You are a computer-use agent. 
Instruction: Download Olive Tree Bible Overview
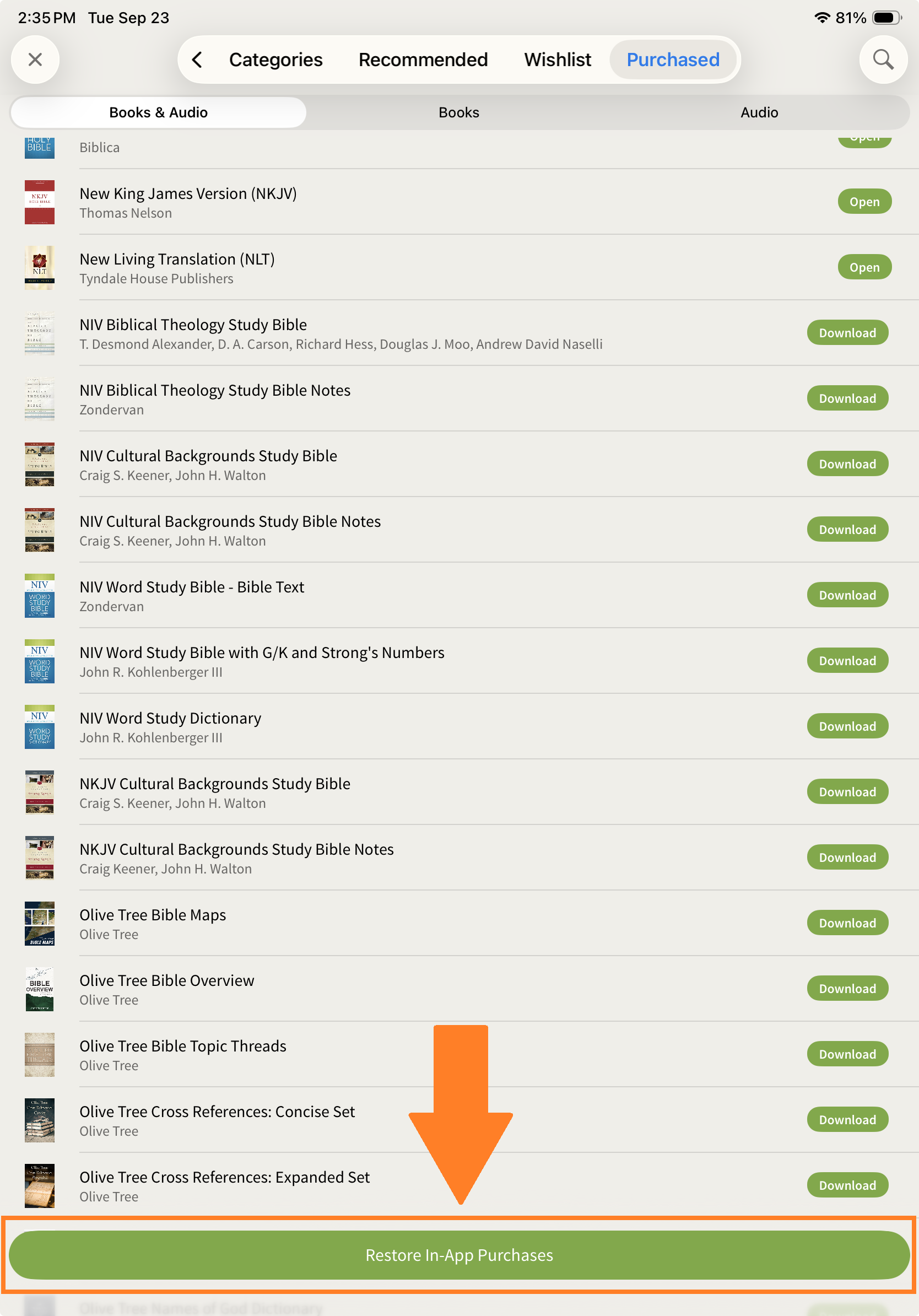(847, 989)
